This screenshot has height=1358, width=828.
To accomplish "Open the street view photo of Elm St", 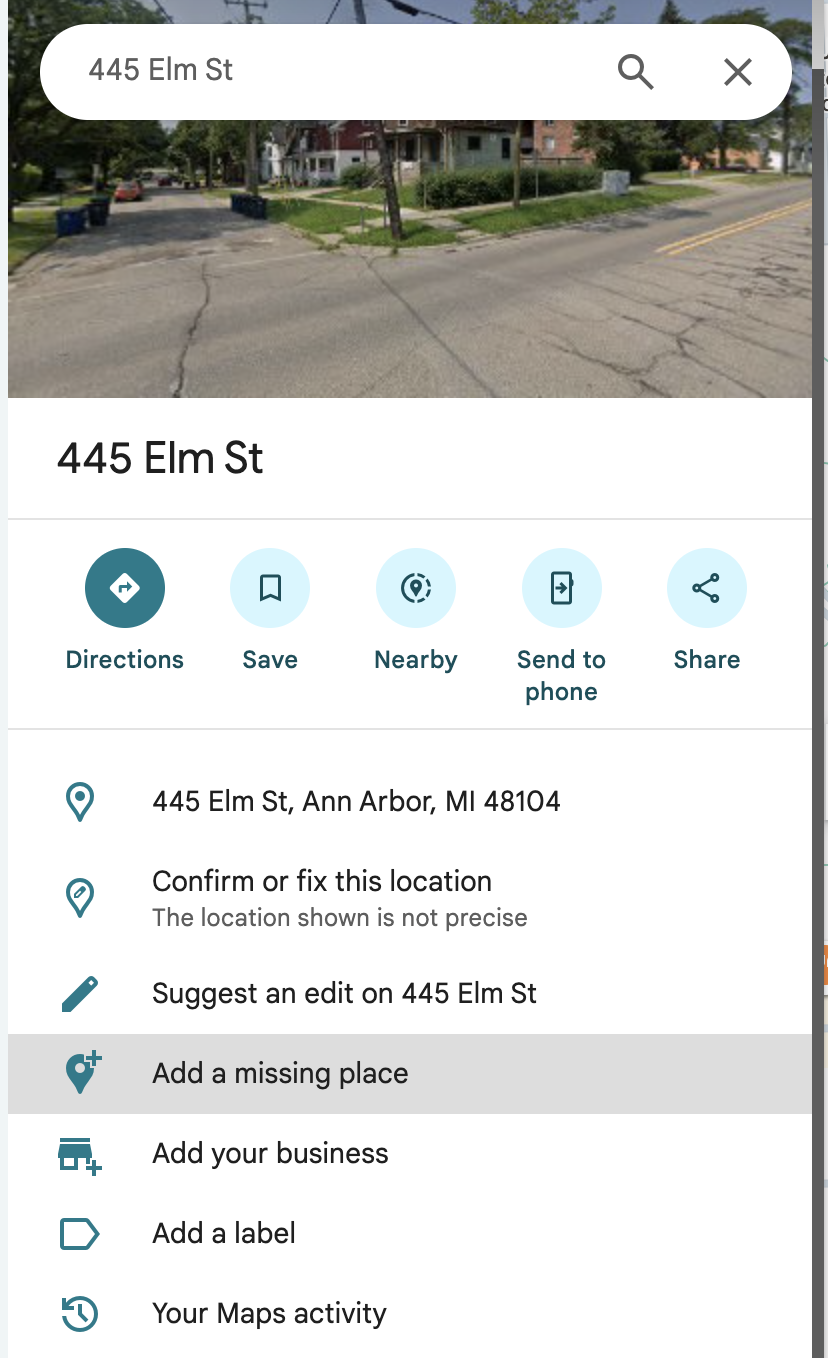I will (x=410, y=260).
